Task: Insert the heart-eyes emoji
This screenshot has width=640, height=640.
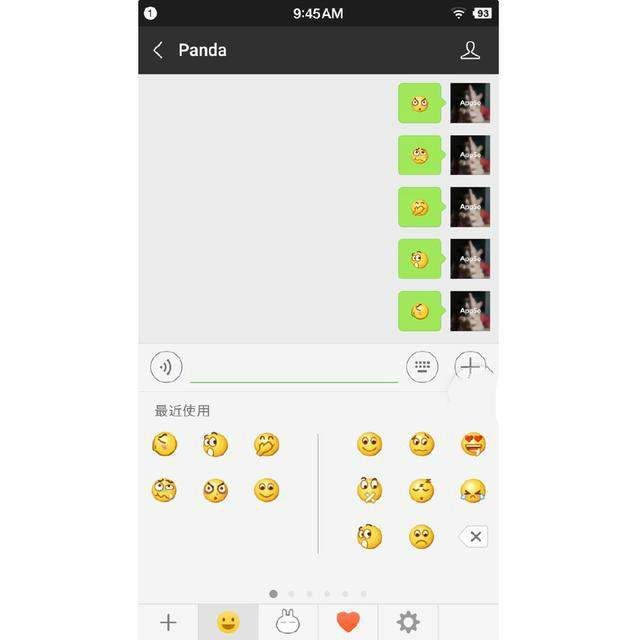Action: pyautogui.click(x=473, y=444)
